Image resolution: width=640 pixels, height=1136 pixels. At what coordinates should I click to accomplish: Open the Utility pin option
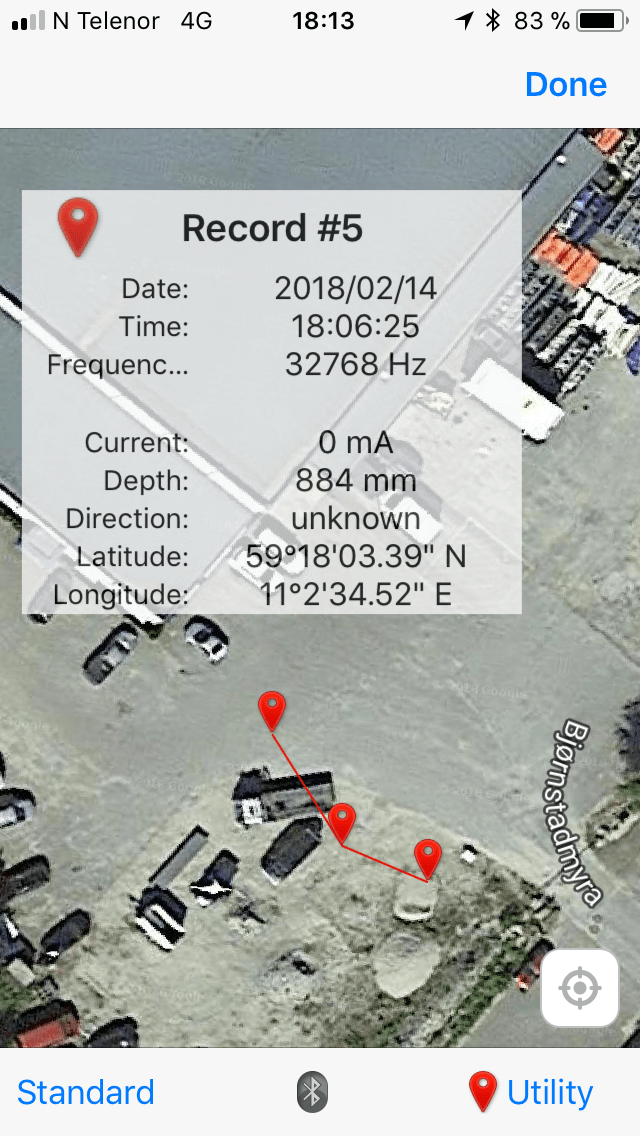[532, 1092]
